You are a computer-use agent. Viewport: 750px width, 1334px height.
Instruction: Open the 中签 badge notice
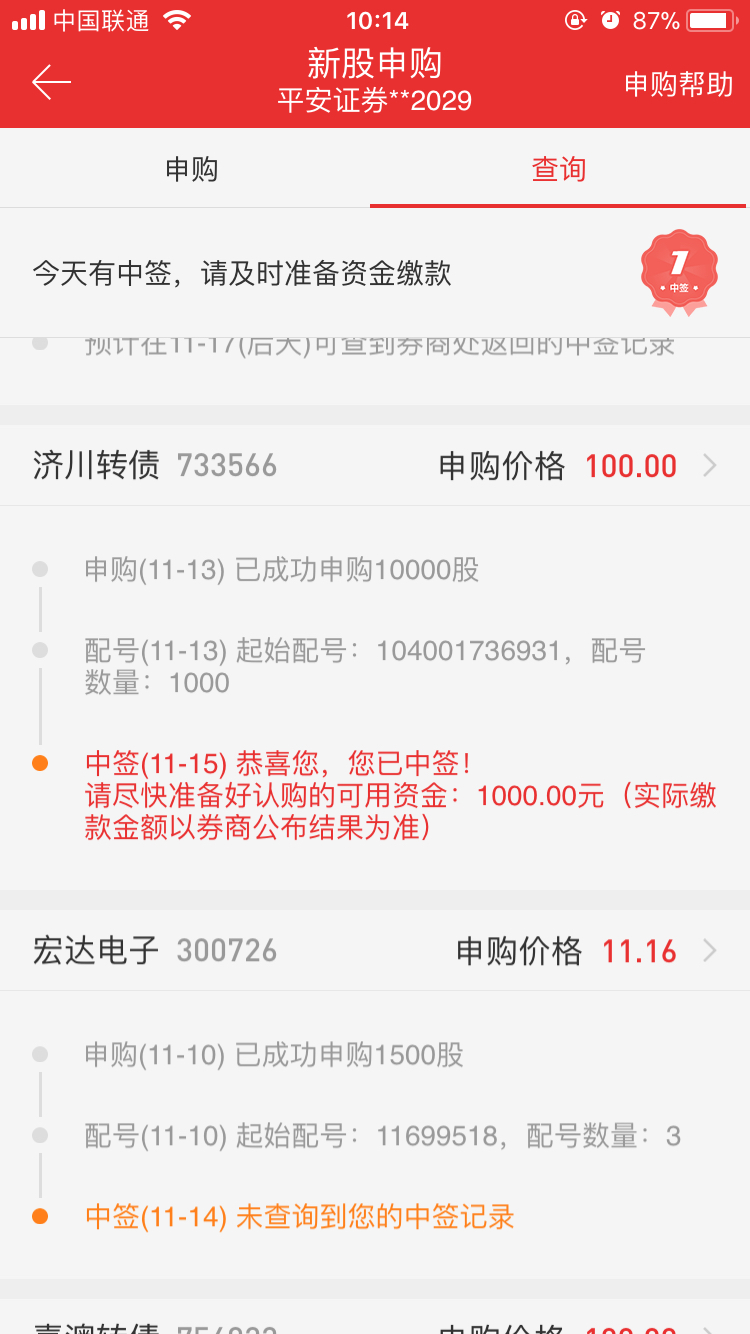coord(679,273)
